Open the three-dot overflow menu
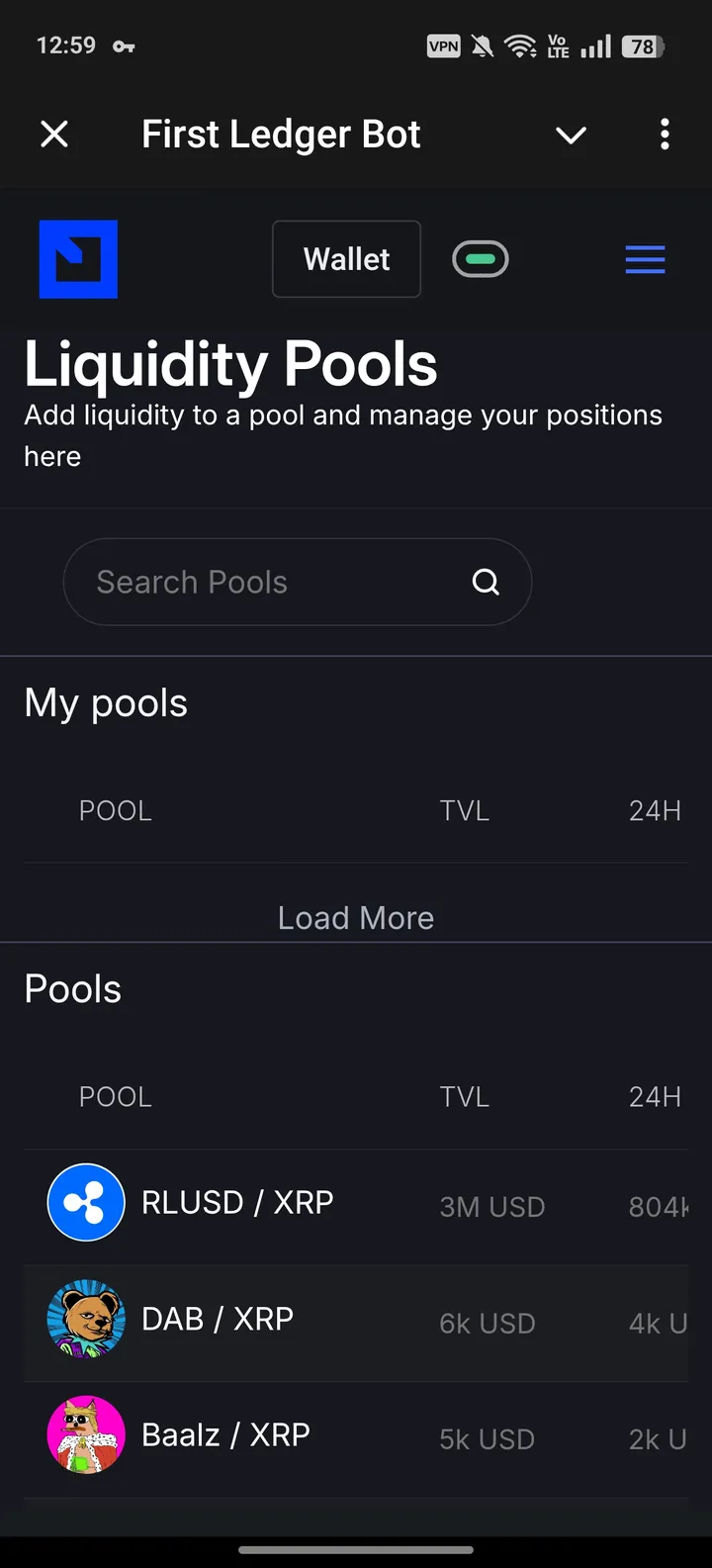Image resolution: width=712 pixels, height=1568 pixels. [x=665, y=135]
